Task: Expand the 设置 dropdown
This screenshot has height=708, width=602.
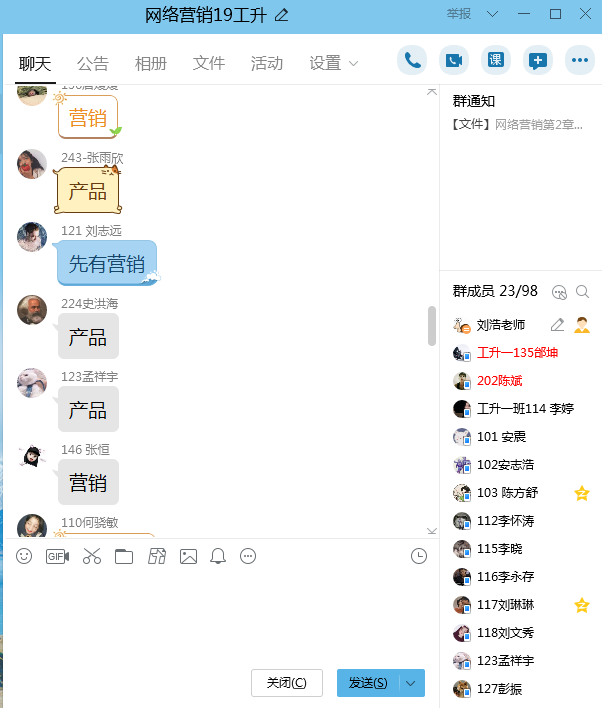Action: pos(333,63)
